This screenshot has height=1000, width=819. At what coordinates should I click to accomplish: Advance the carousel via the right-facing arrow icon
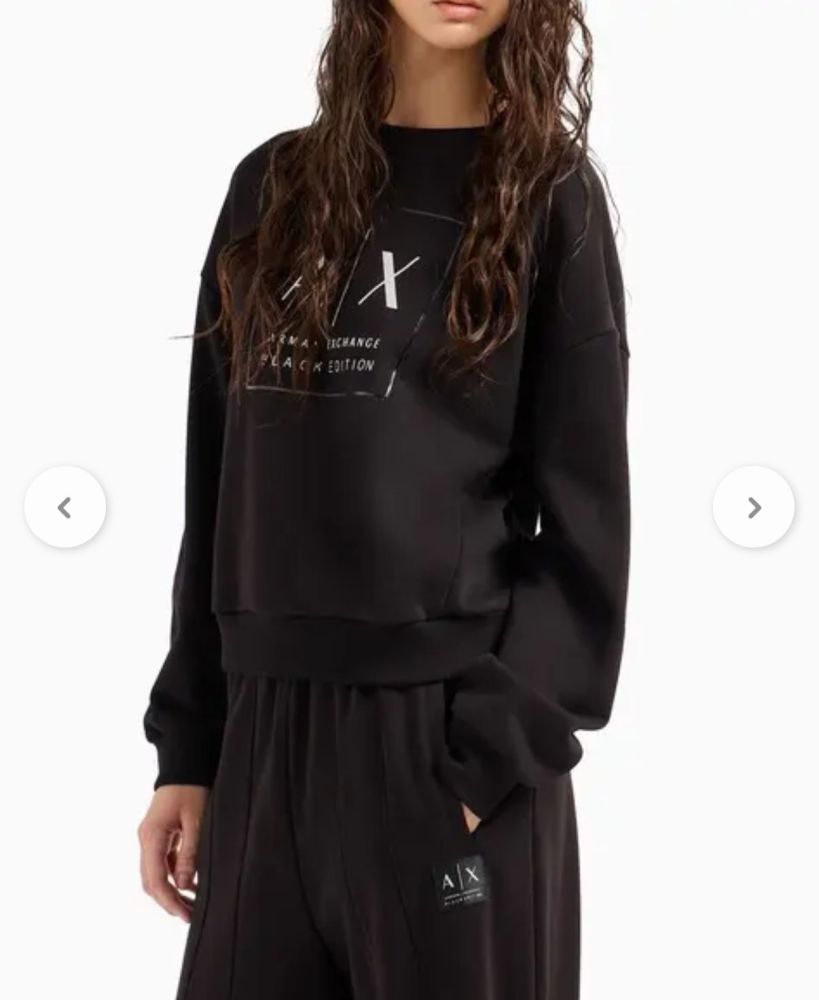pos(754,507)
